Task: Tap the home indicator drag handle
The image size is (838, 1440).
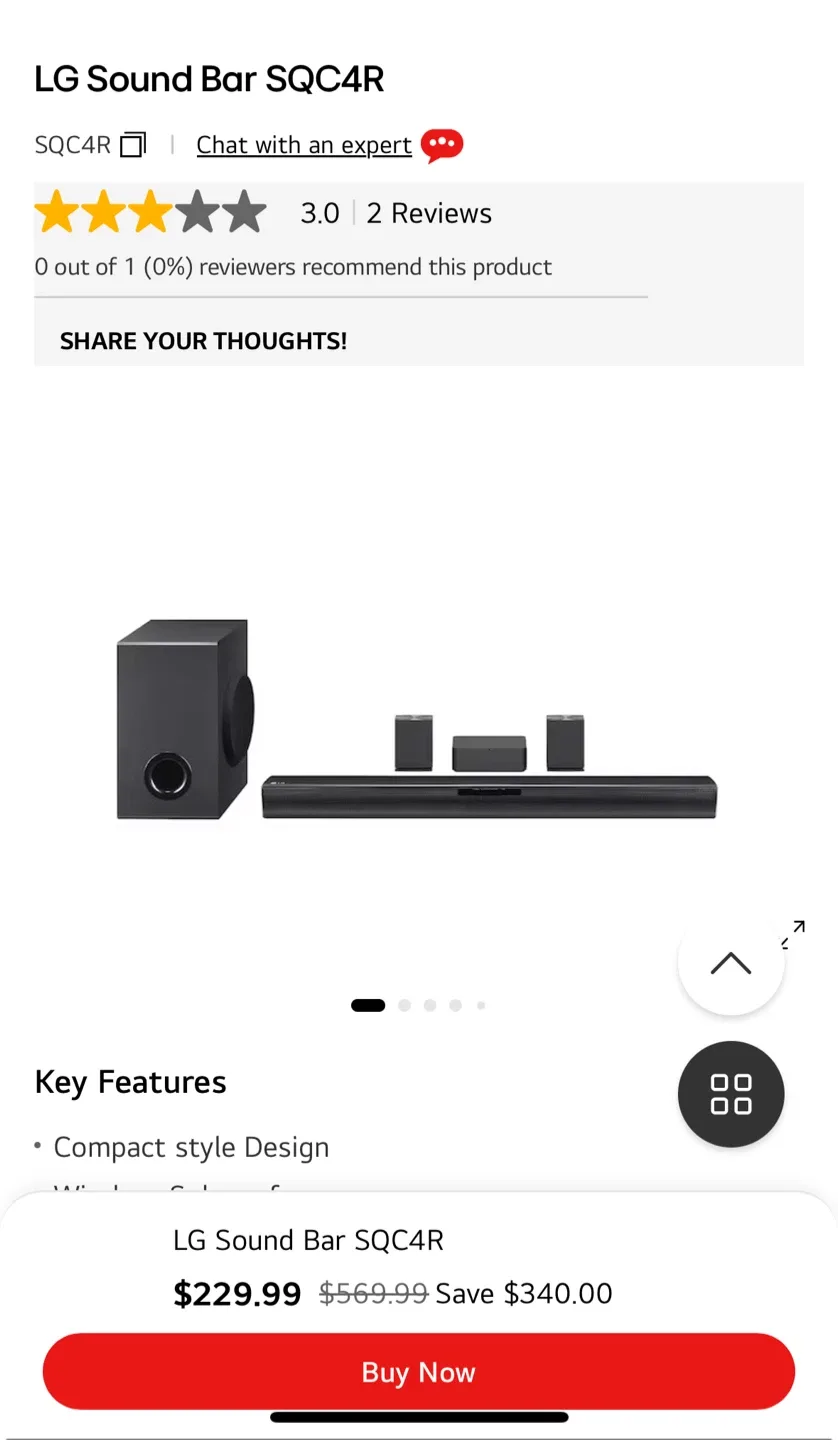Action: click(419, 1417)
